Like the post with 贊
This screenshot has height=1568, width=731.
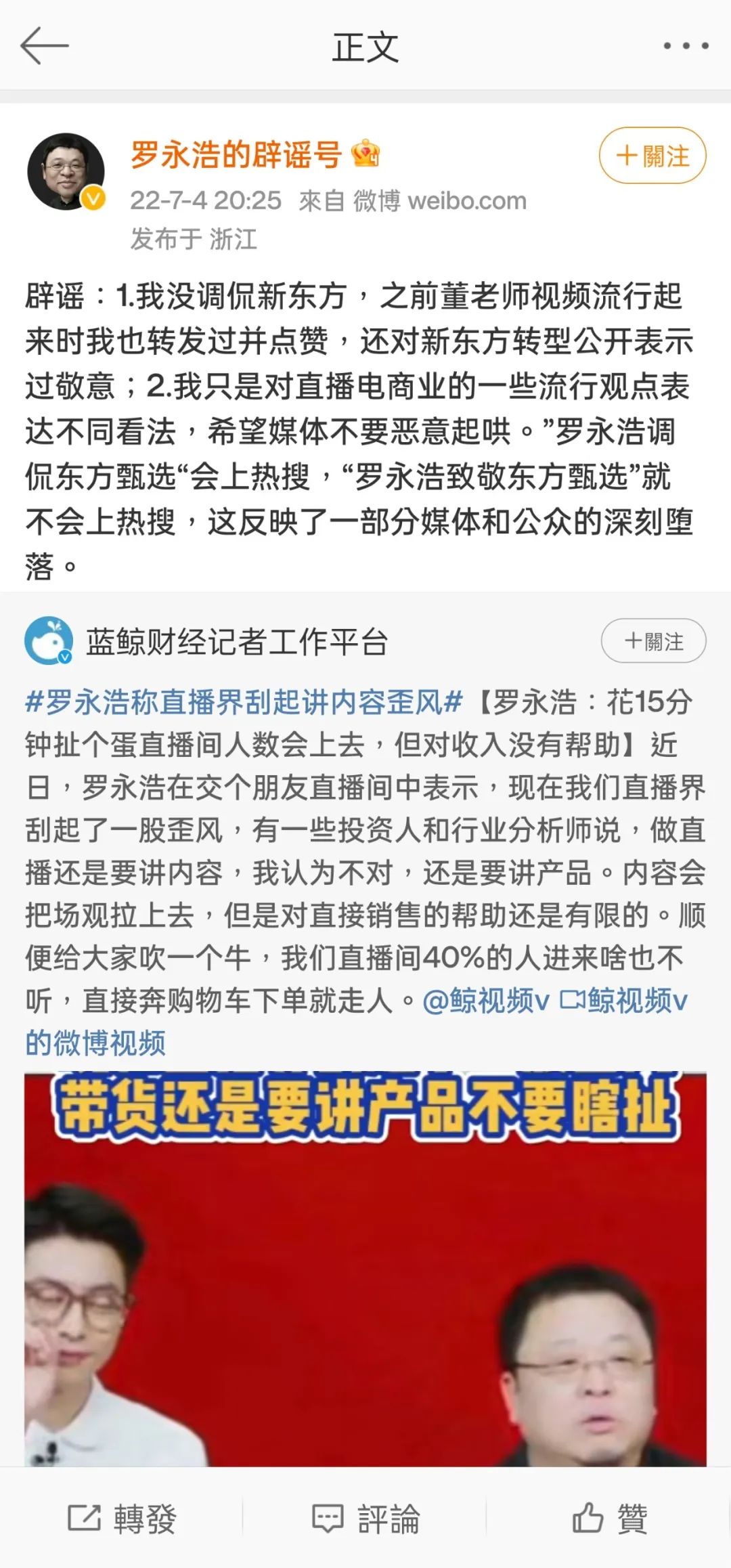(609, 1518)
